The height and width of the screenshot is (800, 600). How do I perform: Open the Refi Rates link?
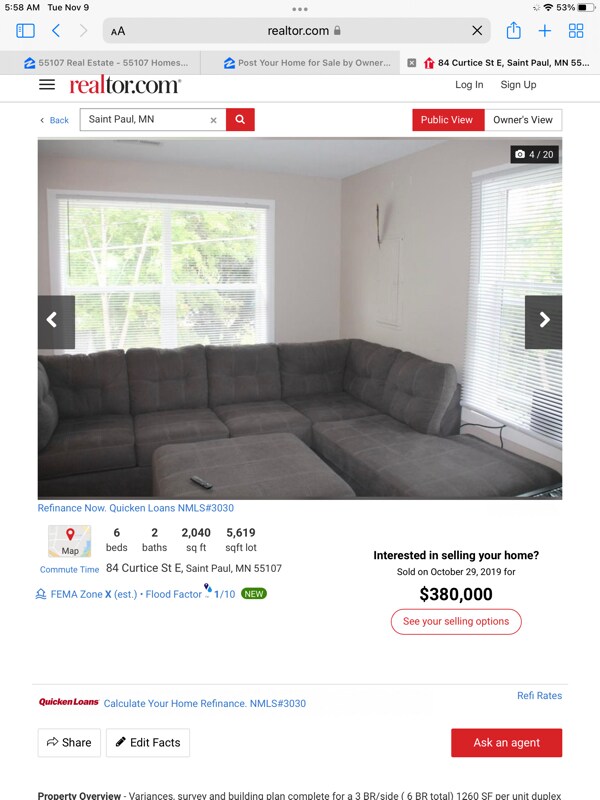[x=539, y=696]
